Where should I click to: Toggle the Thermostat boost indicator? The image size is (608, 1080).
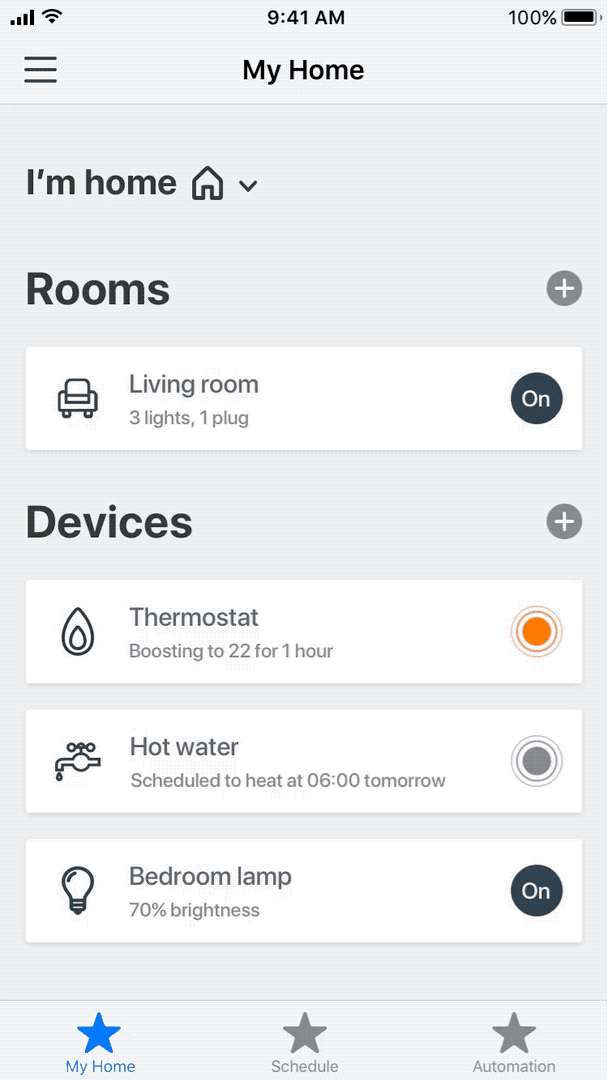click(x=536, y=632)
